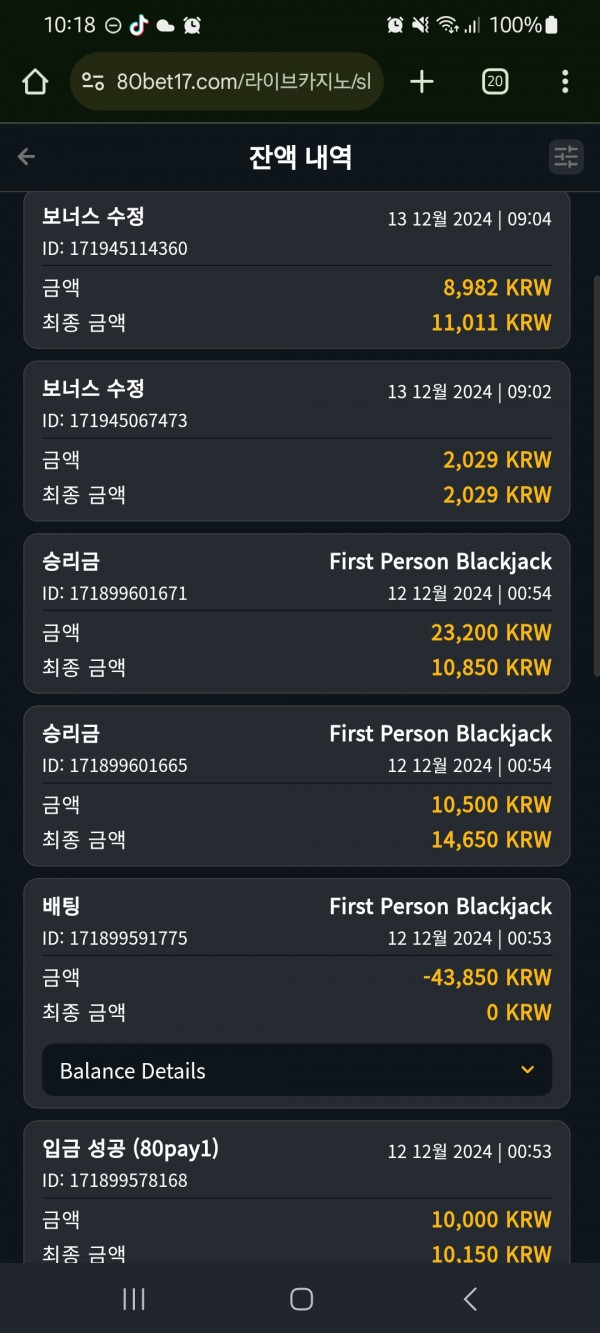
Task: Open the browser tab switcher
Action: [494, 81]
